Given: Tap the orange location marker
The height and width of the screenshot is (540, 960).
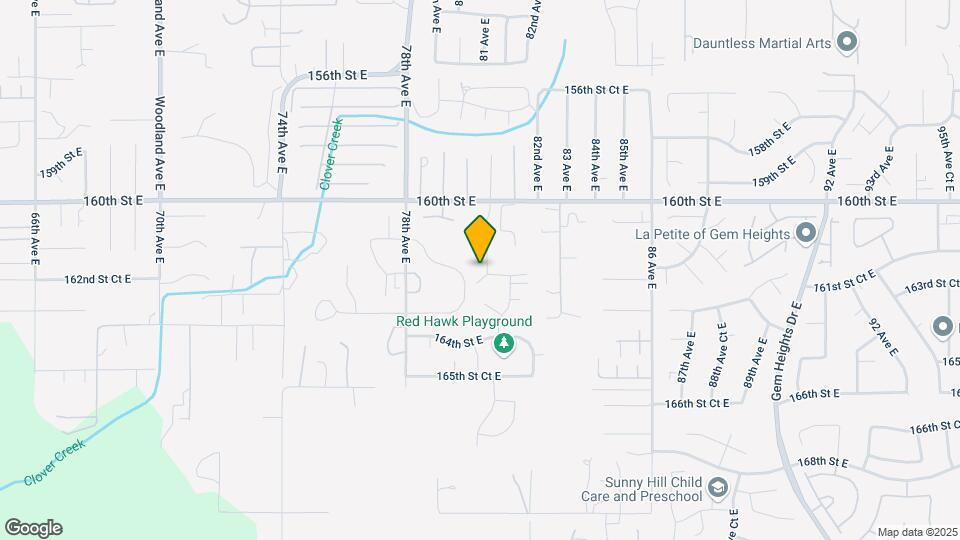Looking at the screenshot, I should (481, 239).
